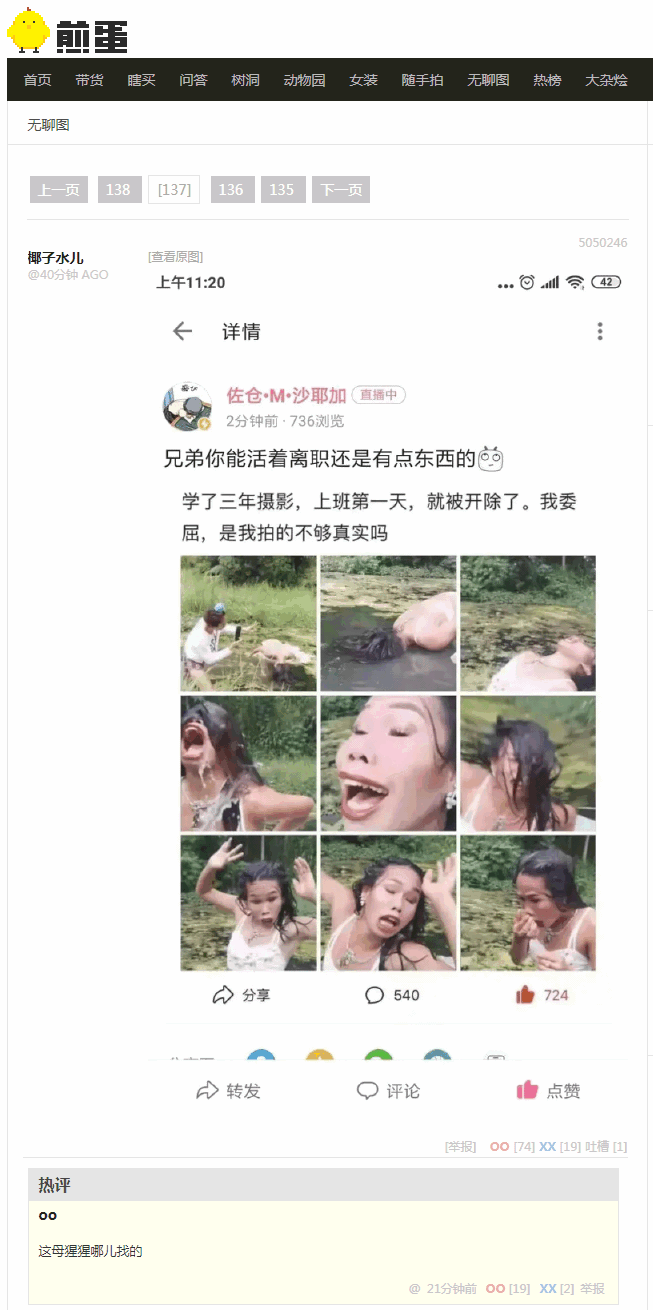Open post number 5050246
Screen dimensions: 653x1310
click(603, 243)
